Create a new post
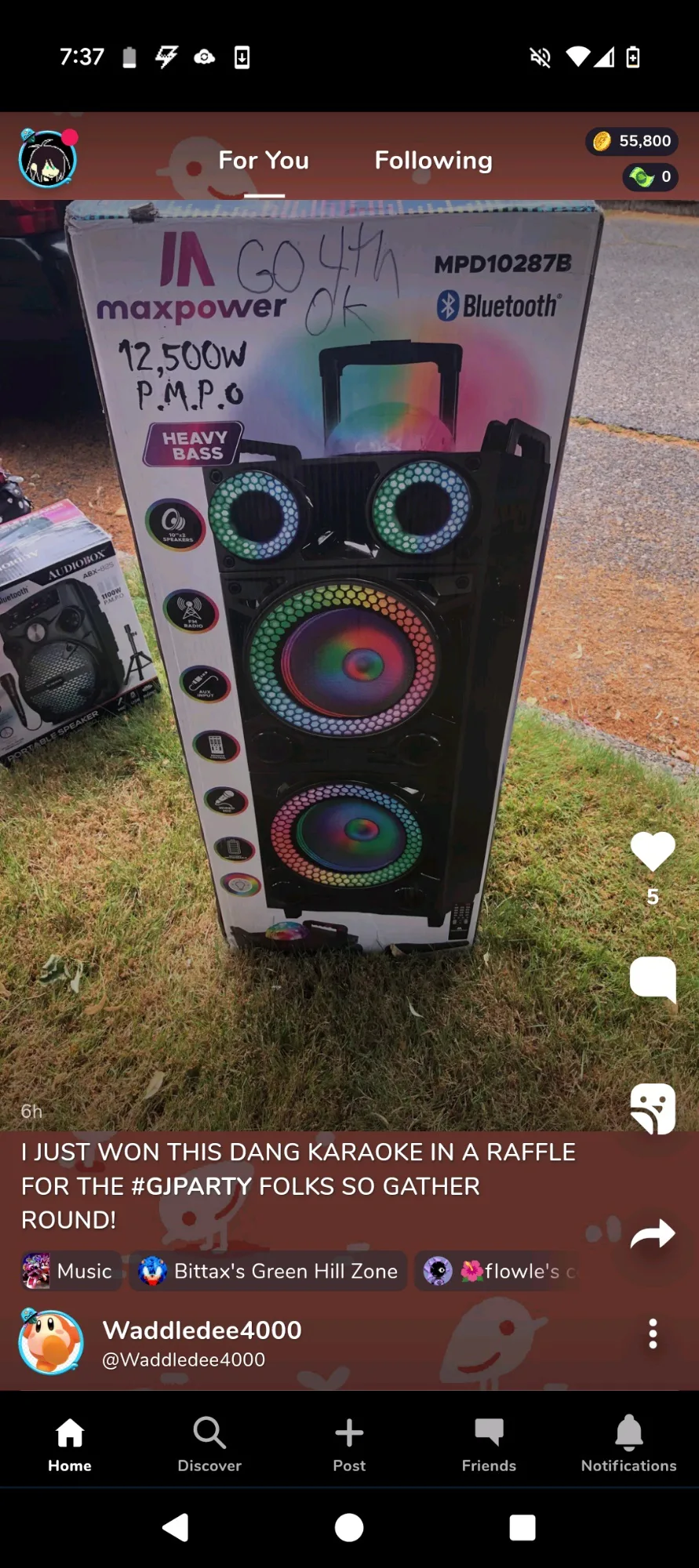Image resolution: width=699 pixels, height=1568 pixels. (x=349, y=1444)
